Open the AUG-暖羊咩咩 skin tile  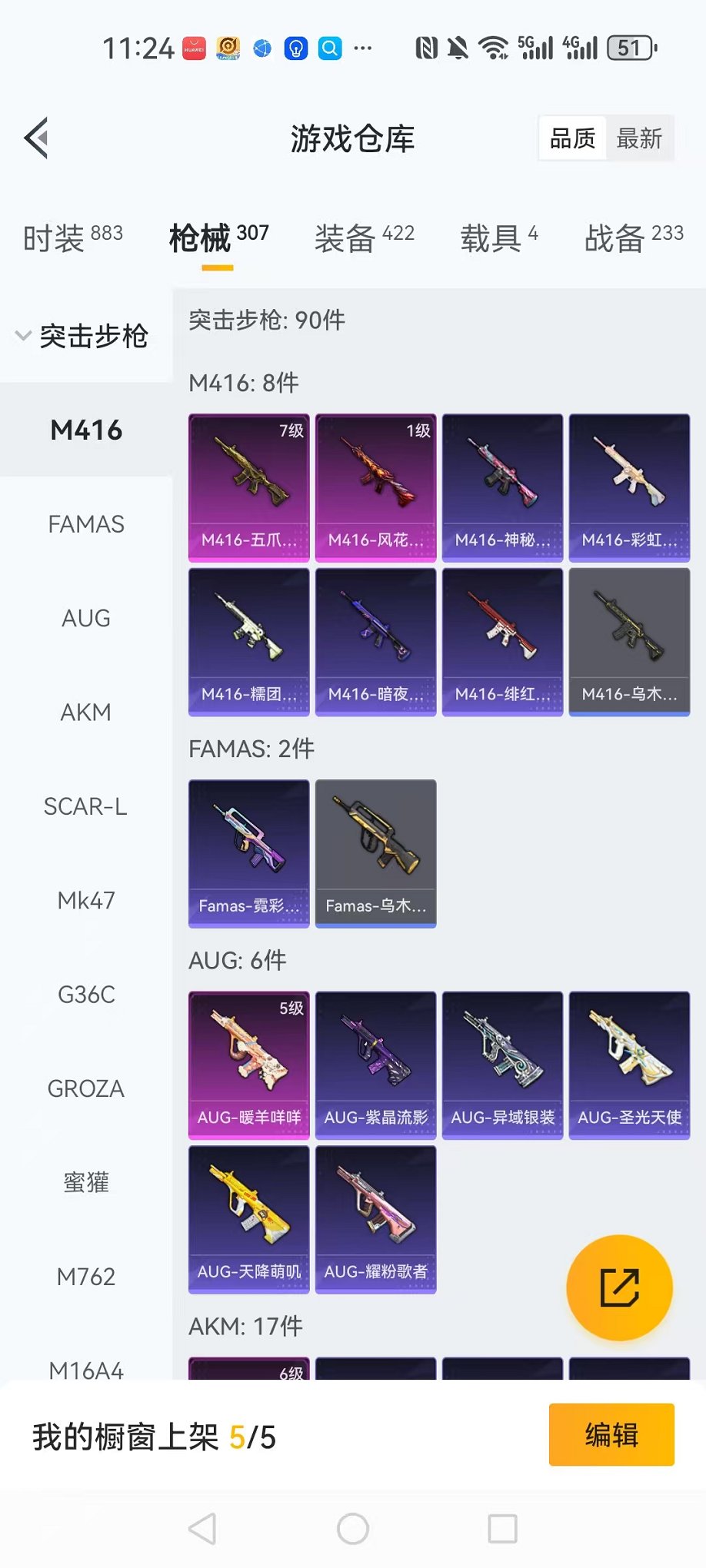point(248,1065)
